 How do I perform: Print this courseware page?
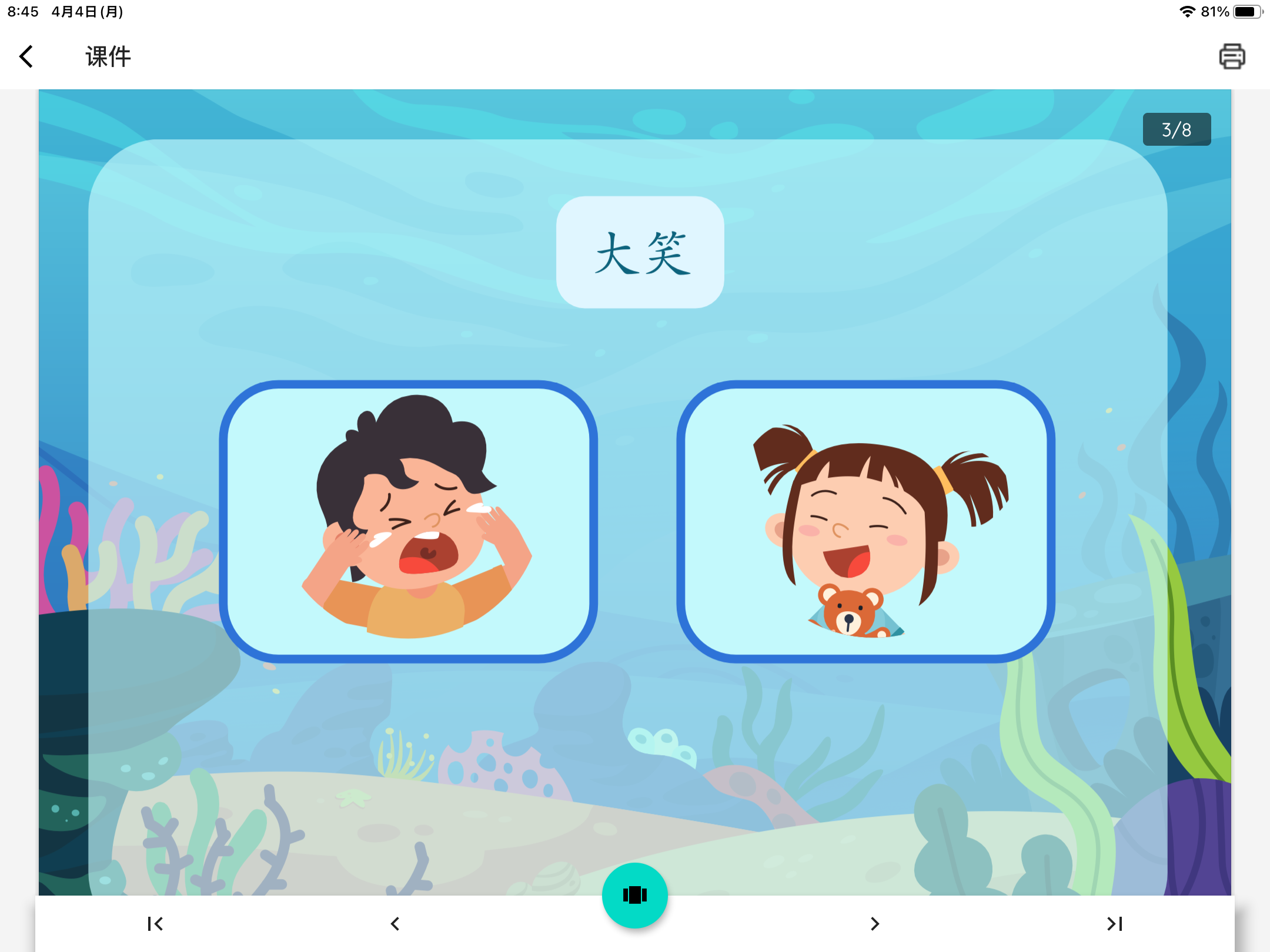[1231, 57]
